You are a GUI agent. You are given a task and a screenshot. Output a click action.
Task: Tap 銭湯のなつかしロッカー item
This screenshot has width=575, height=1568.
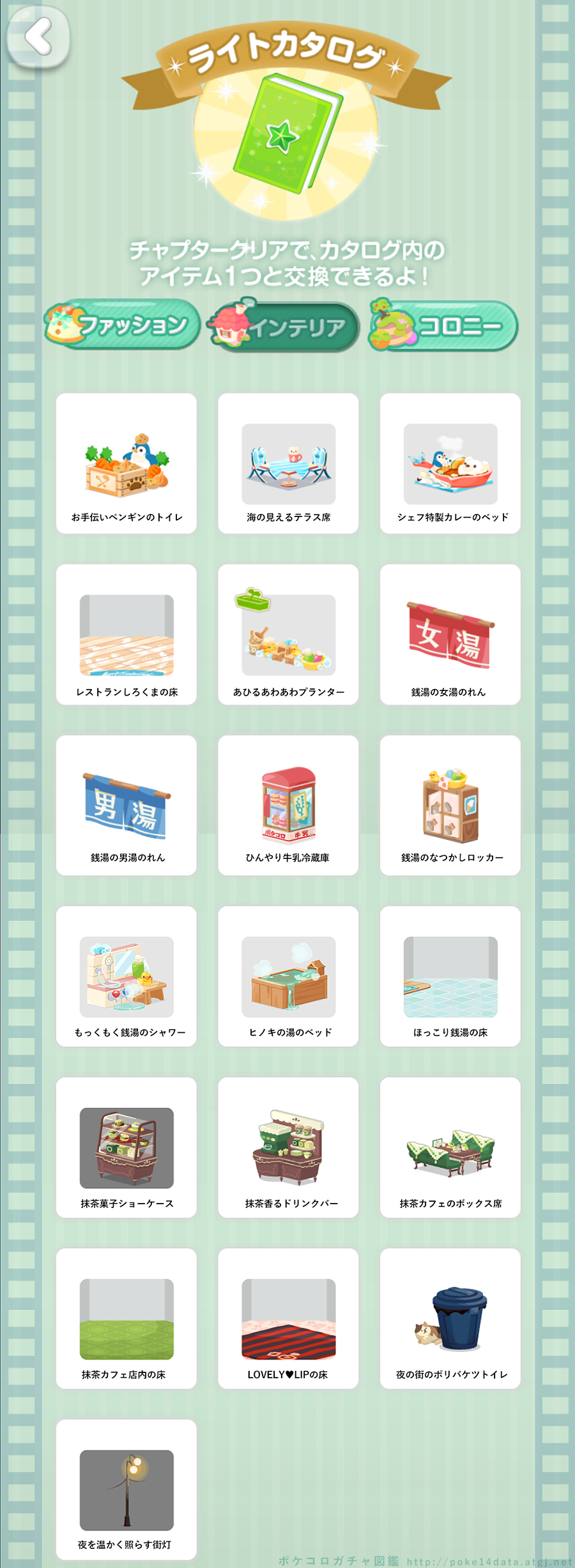click(450, 805)
